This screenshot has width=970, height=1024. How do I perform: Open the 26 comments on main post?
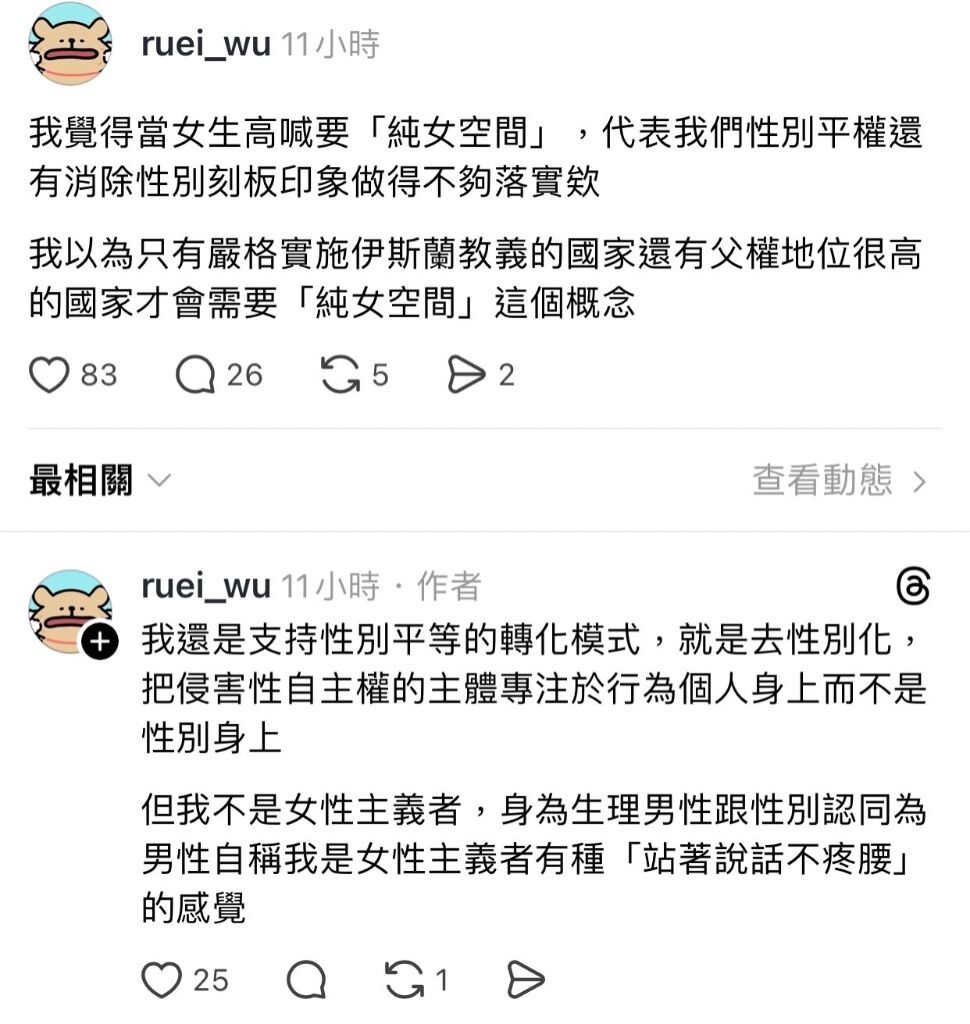196,376
